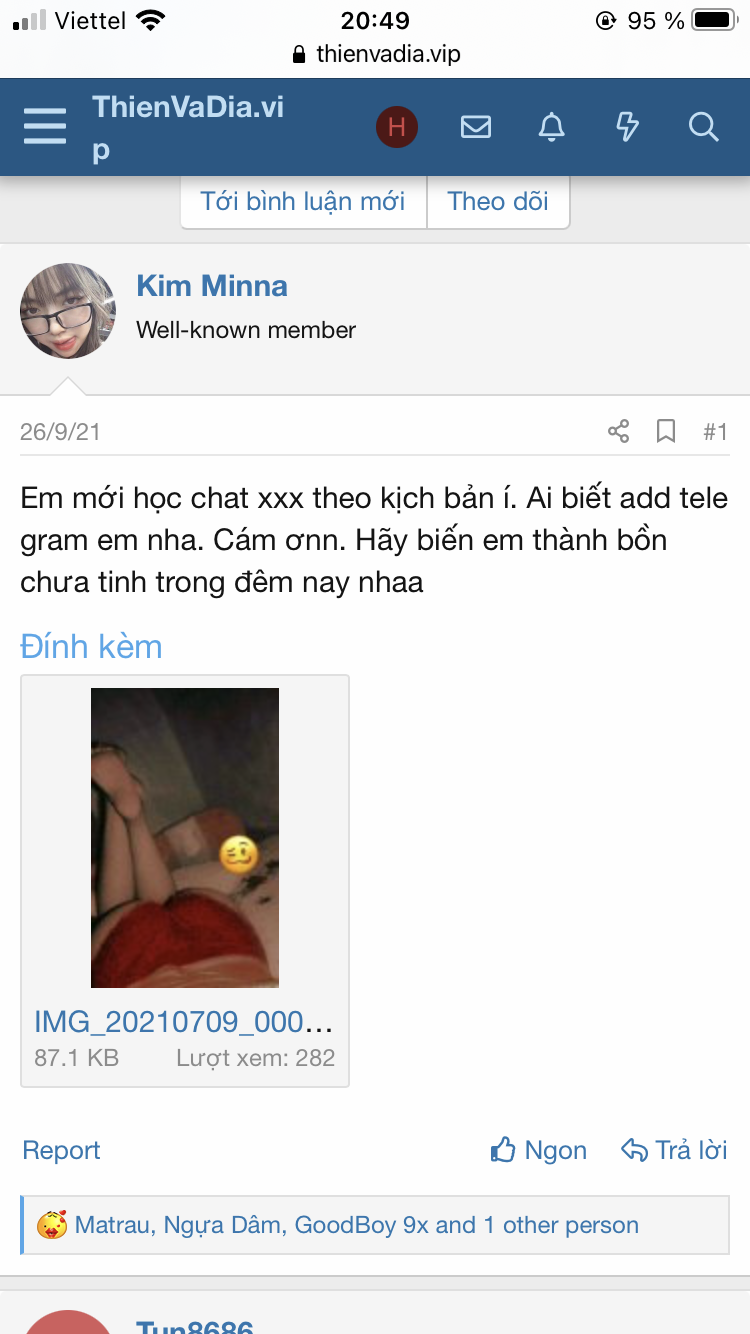Open the H account avatar menu

point(396,127)
